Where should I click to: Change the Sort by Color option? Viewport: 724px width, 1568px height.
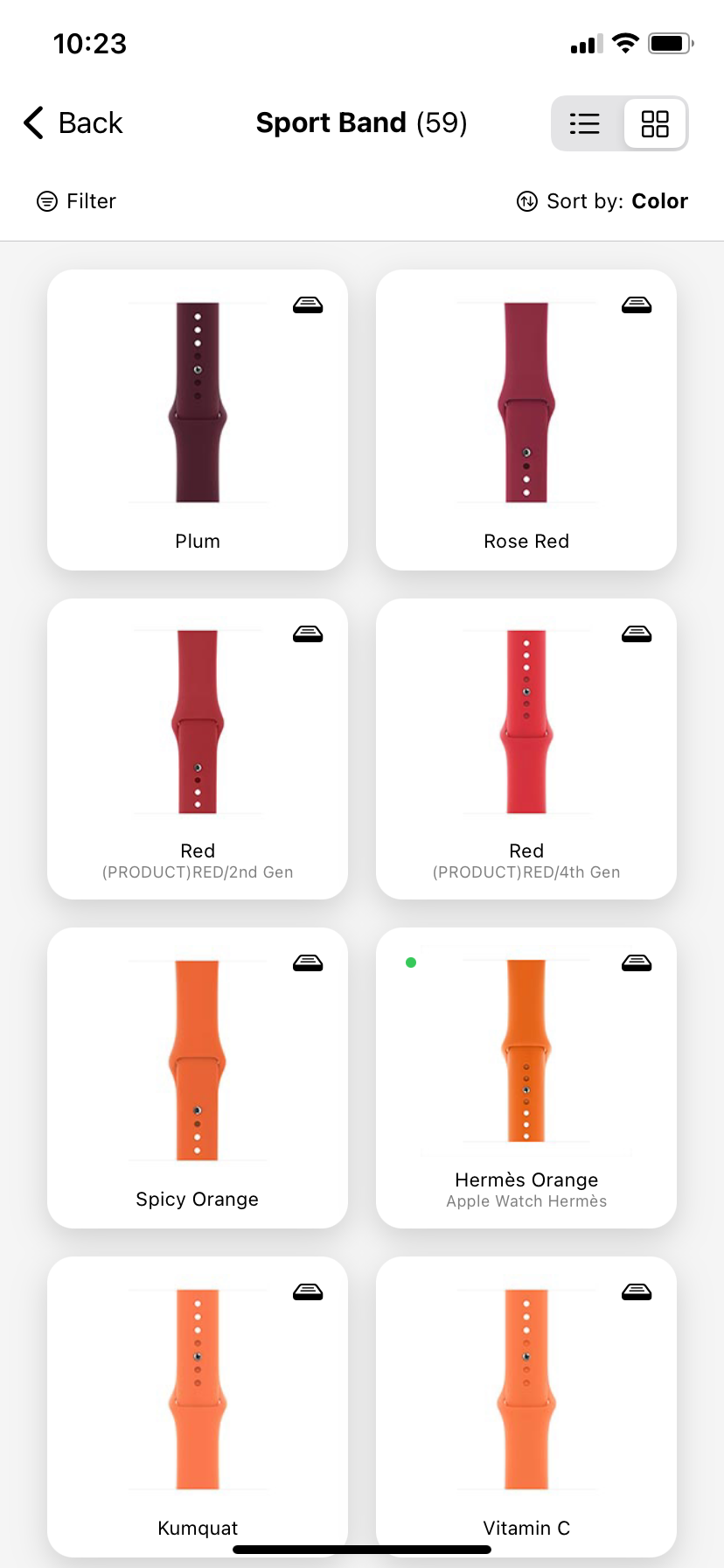pos(602,201)
